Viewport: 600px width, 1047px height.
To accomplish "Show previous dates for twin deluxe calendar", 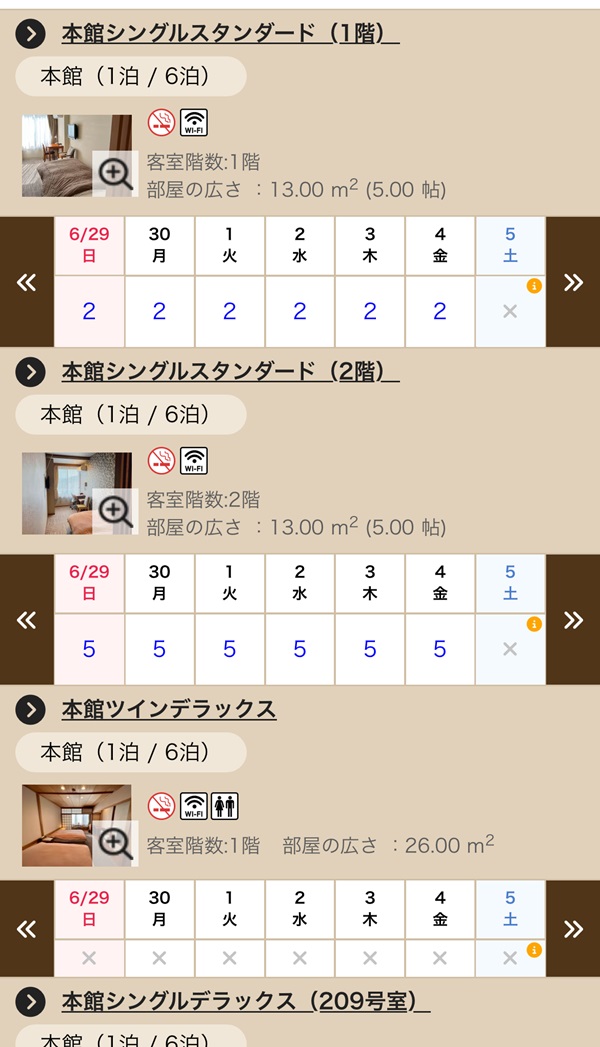I will pos(26,929).
